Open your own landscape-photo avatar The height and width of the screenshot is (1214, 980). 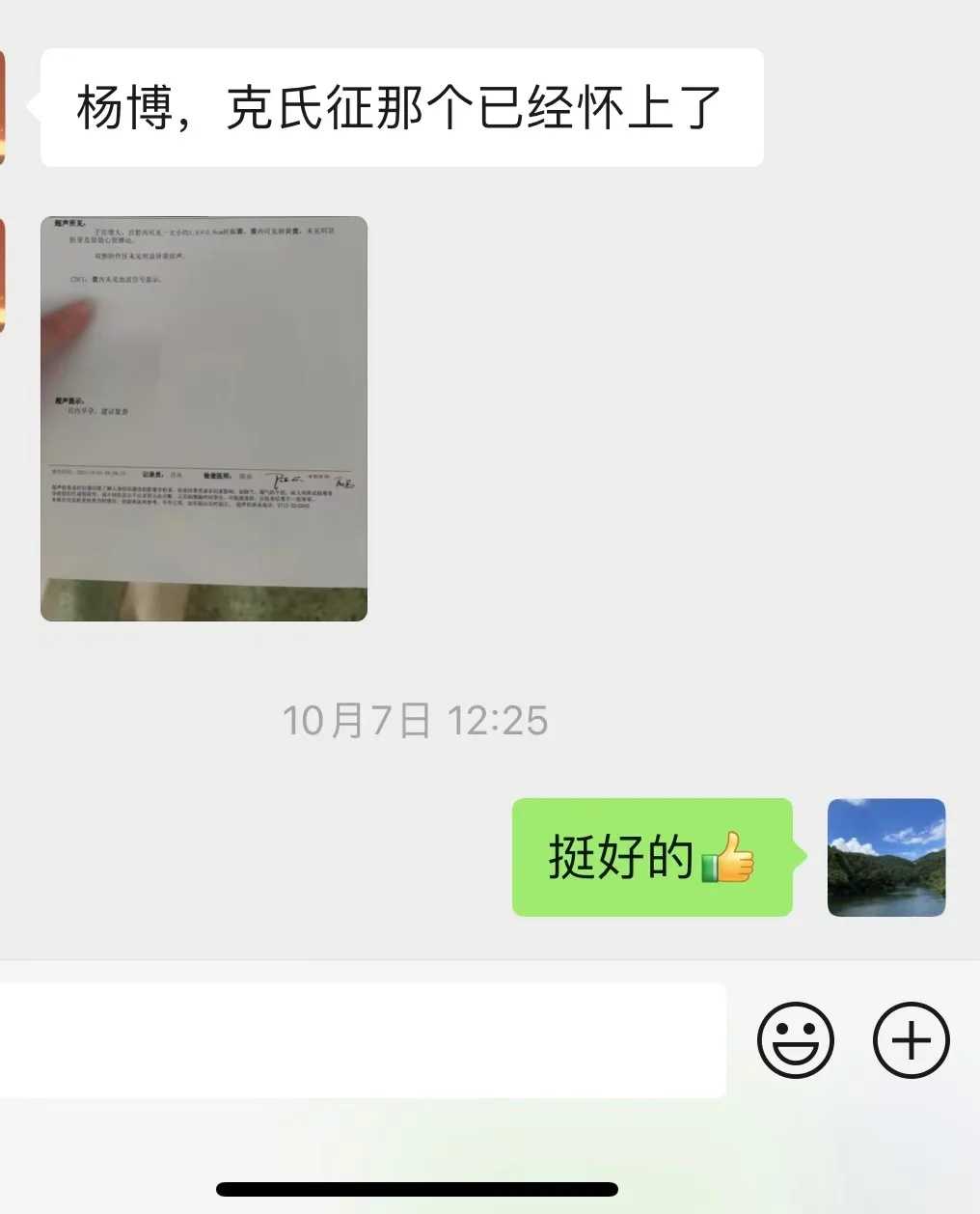(885, 857)
